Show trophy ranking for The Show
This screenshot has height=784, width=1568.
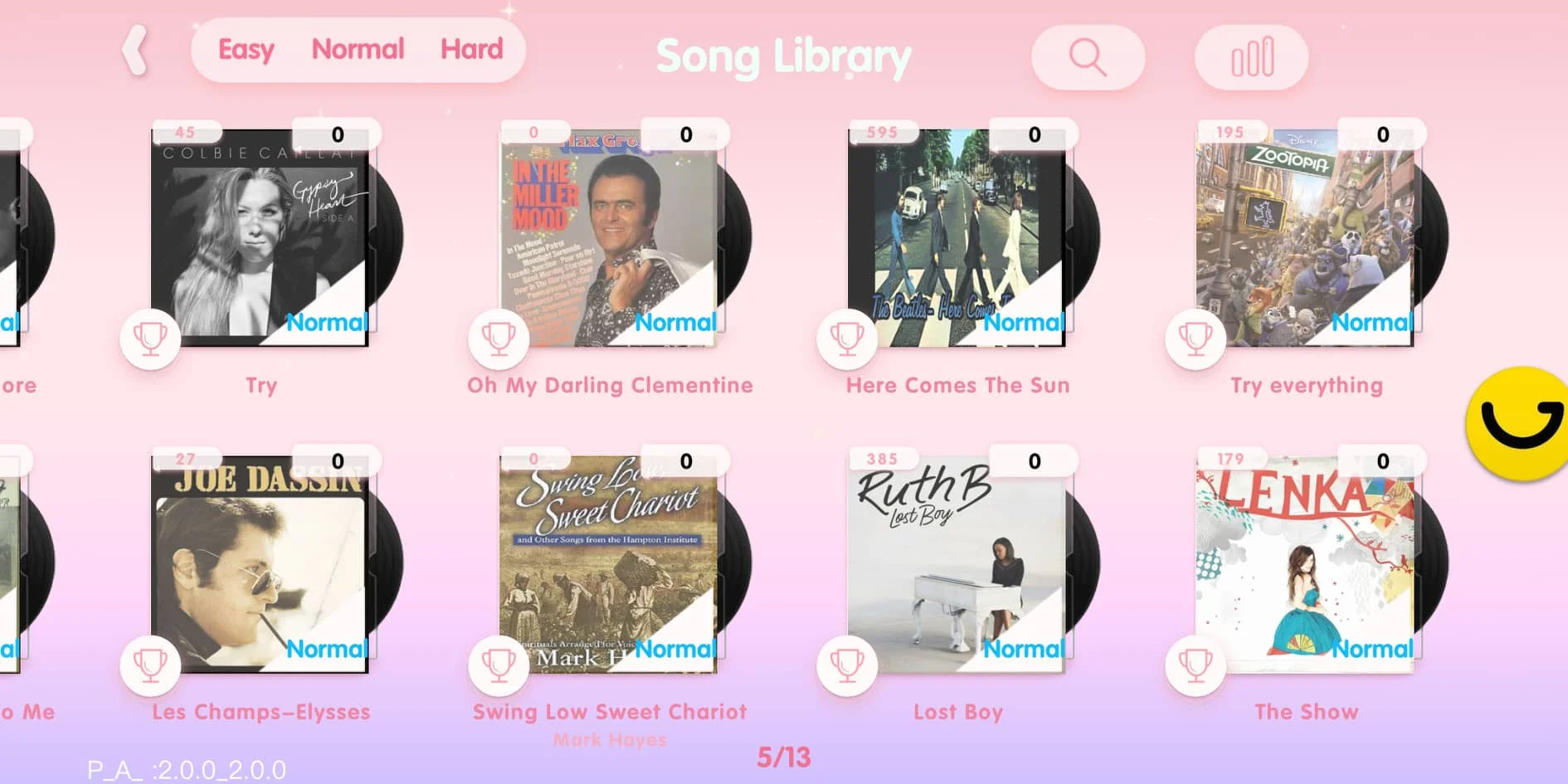pos(1195,665)
